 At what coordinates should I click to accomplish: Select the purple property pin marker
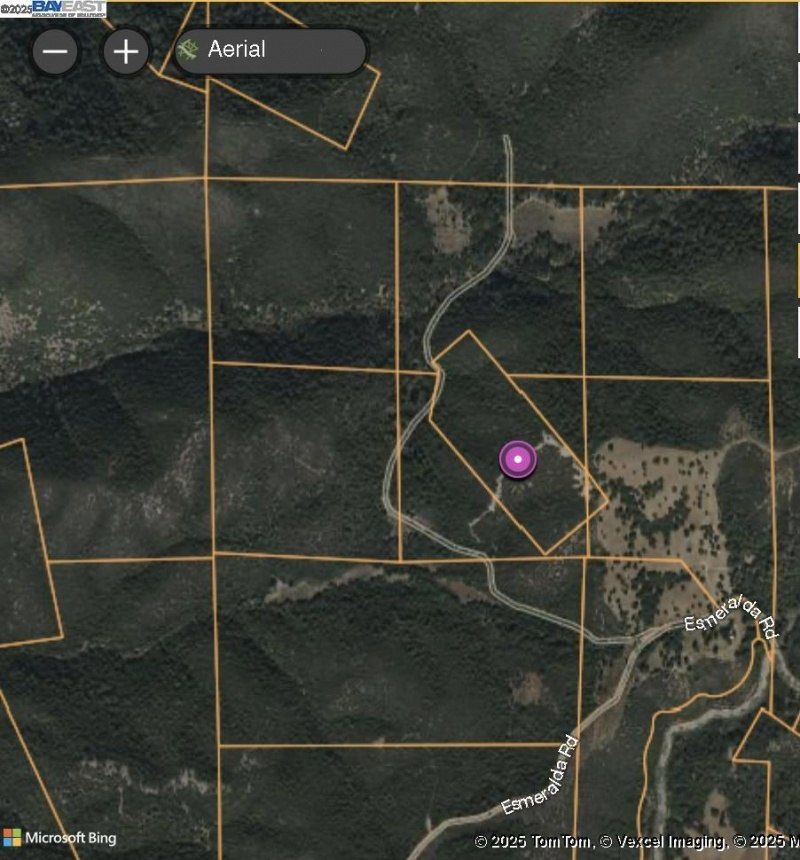point(517,460)
